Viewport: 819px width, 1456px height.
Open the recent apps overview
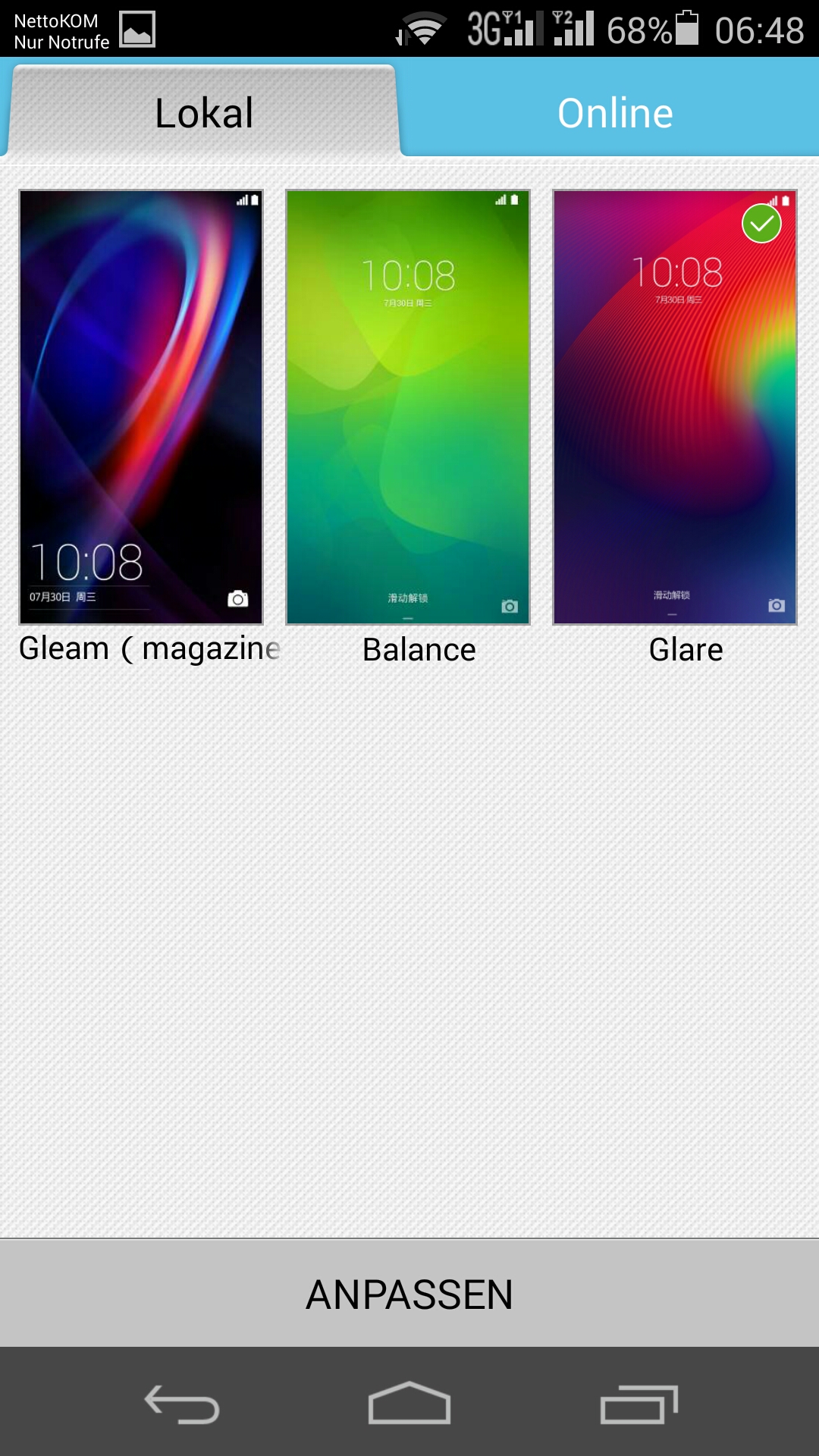click(x=639, y=1403)
